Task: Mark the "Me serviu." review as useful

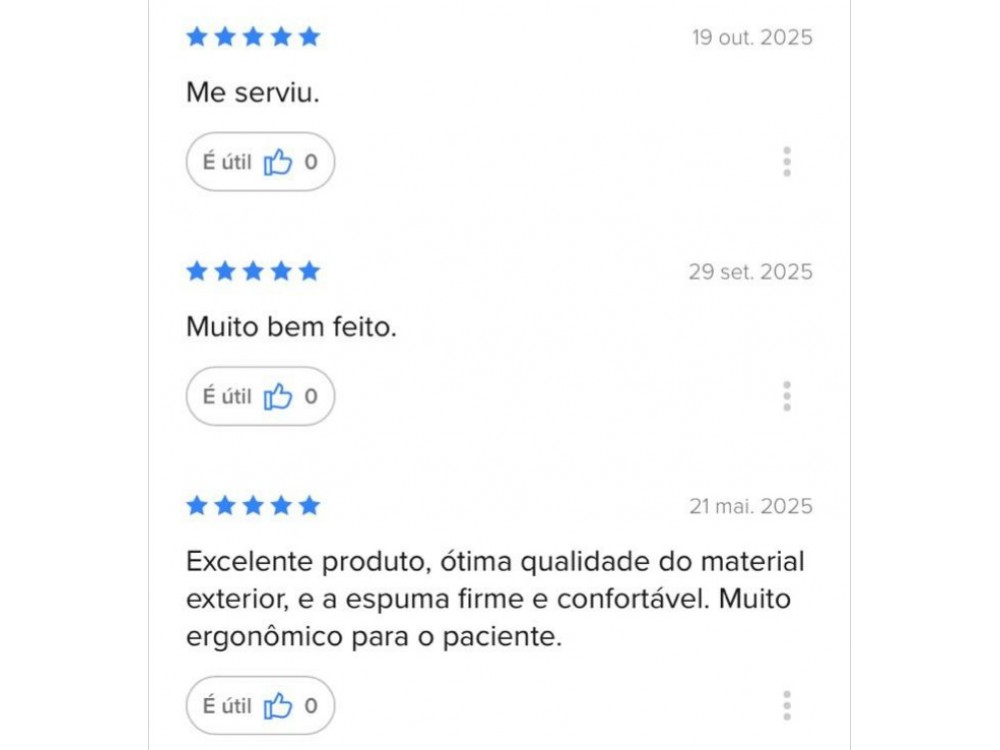Action: 260,162
